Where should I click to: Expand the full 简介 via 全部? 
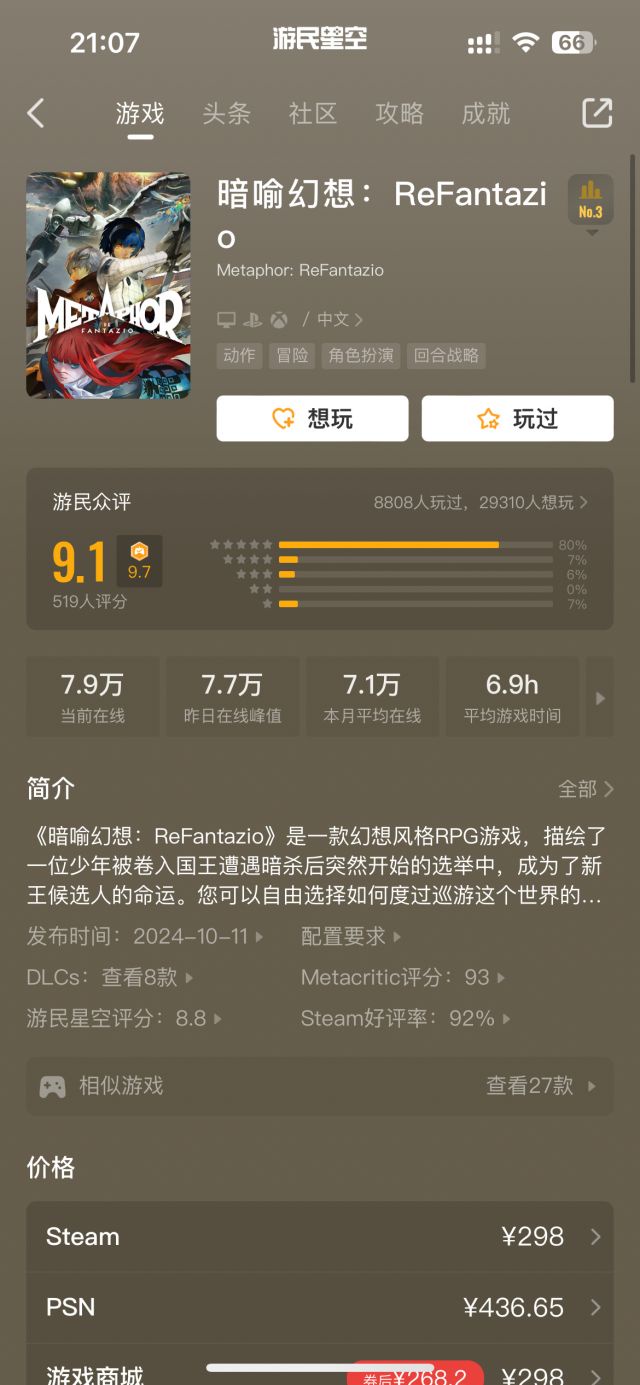point(585,789)
